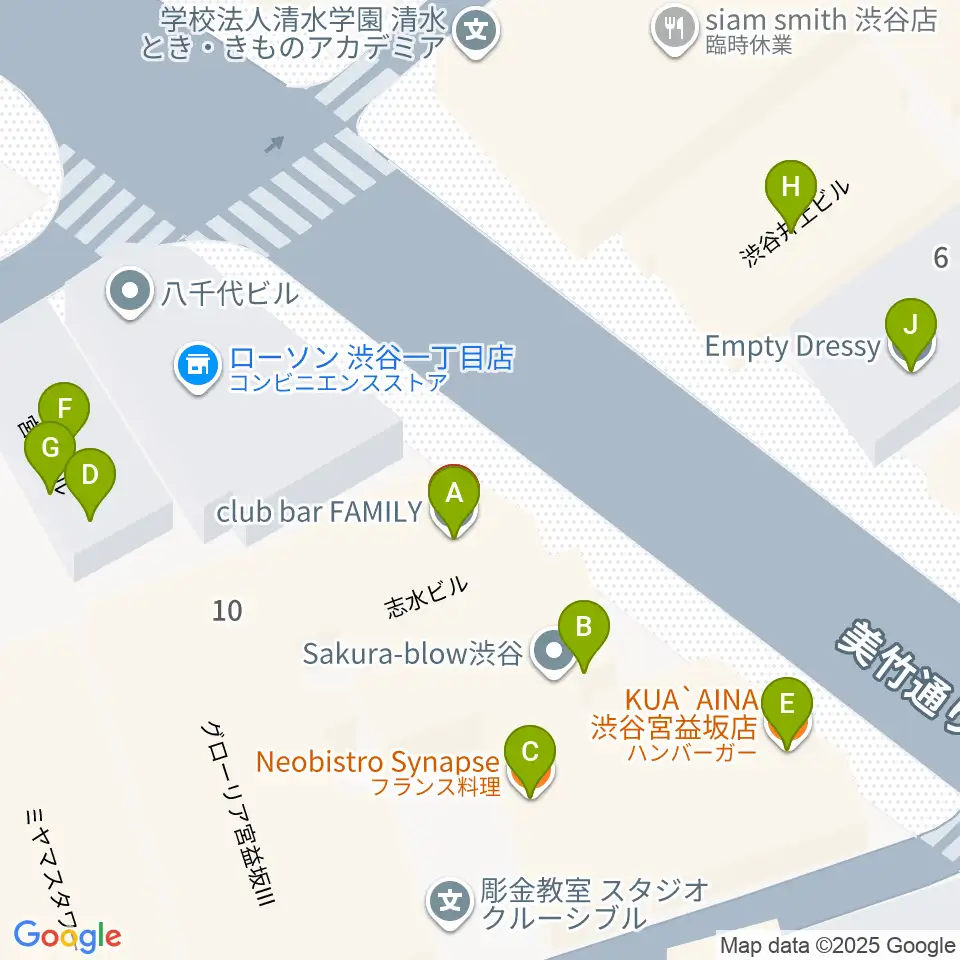960x960 pixels.
Task: Open the 彫金教室 スタジオクルーシブル pin
Action: coord(450,903)
